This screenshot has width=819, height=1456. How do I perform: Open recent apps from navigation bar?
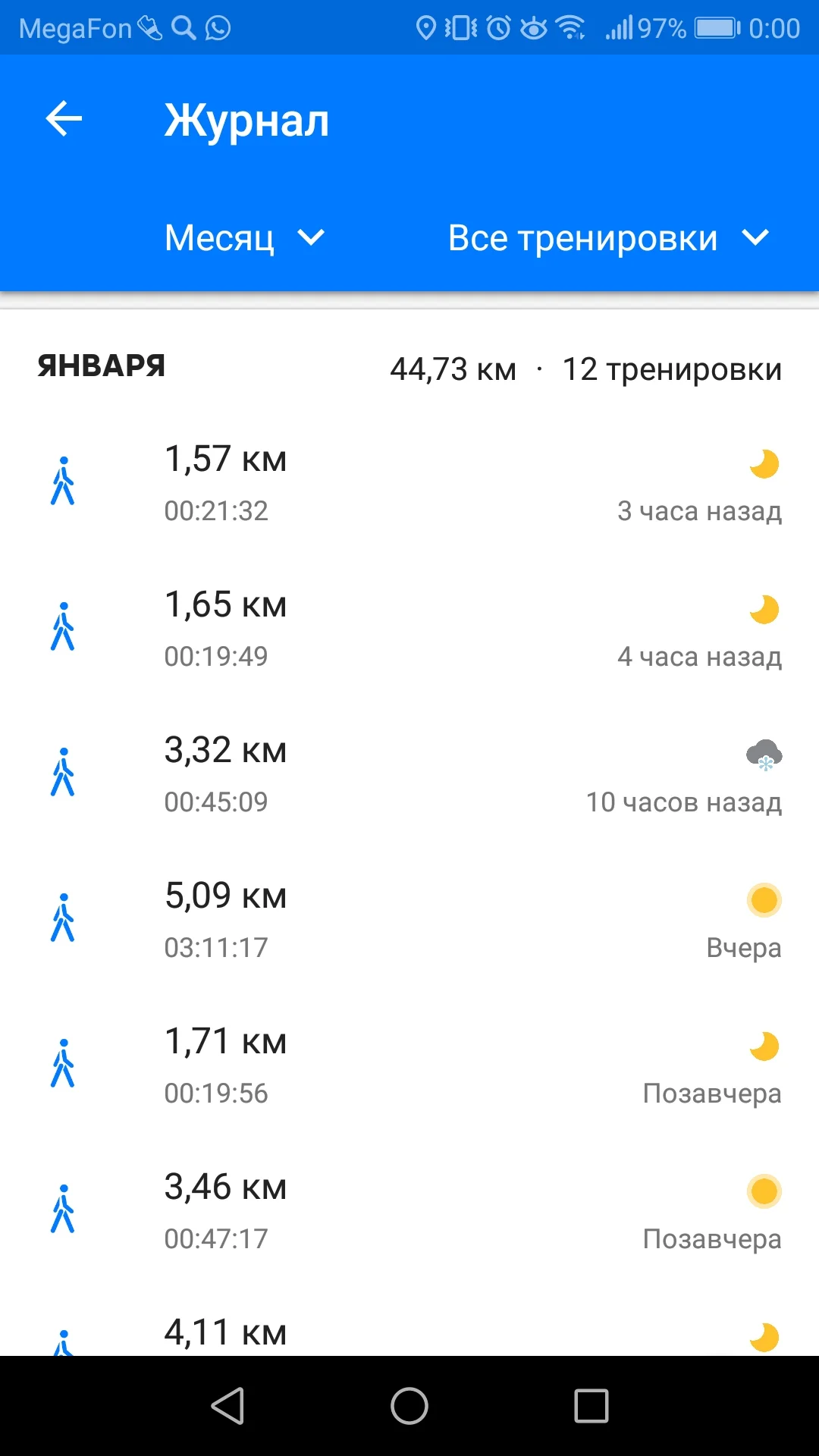pos(591,1406)
